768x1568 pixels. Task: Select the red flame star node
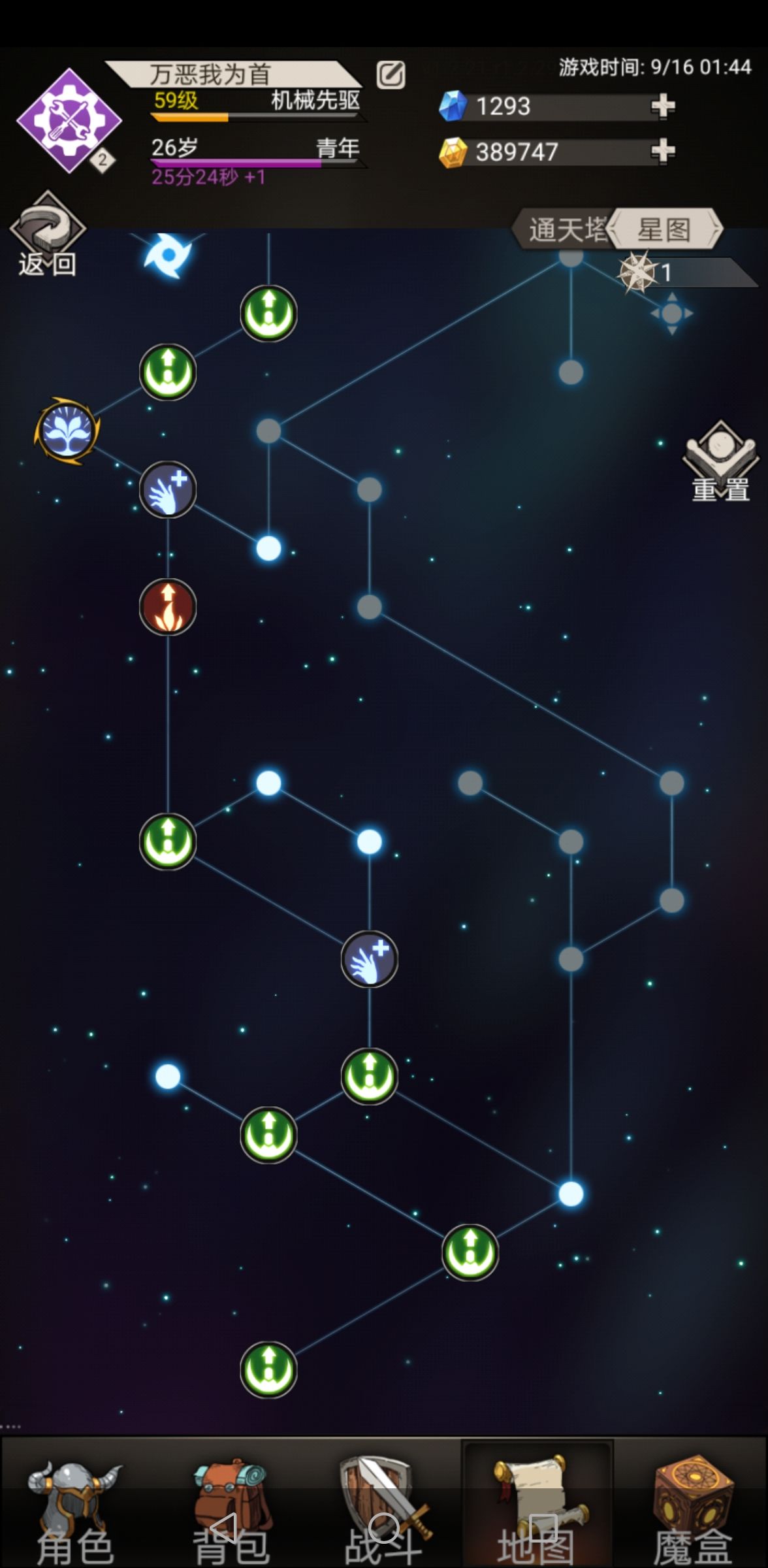coord(168,607)
